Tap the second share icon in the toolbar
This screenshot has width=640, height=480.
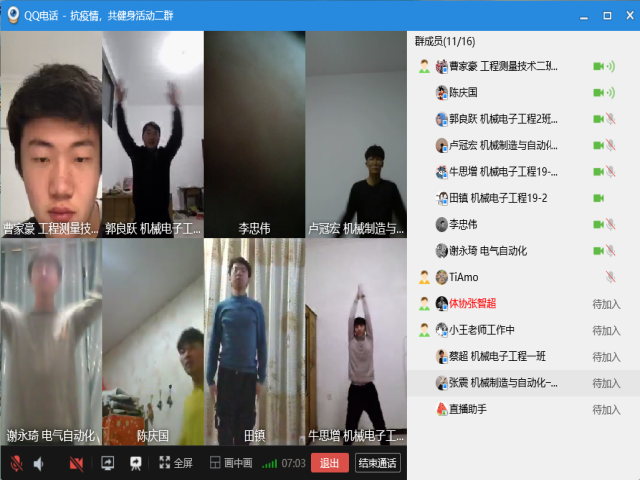[136, 463]
